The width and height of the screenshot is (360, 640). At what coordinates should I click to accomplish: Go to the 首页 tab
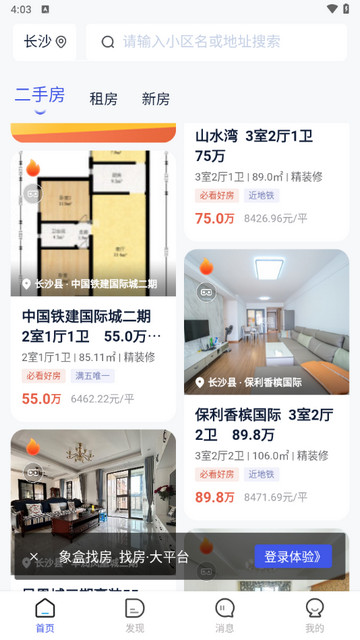(45, 615)
